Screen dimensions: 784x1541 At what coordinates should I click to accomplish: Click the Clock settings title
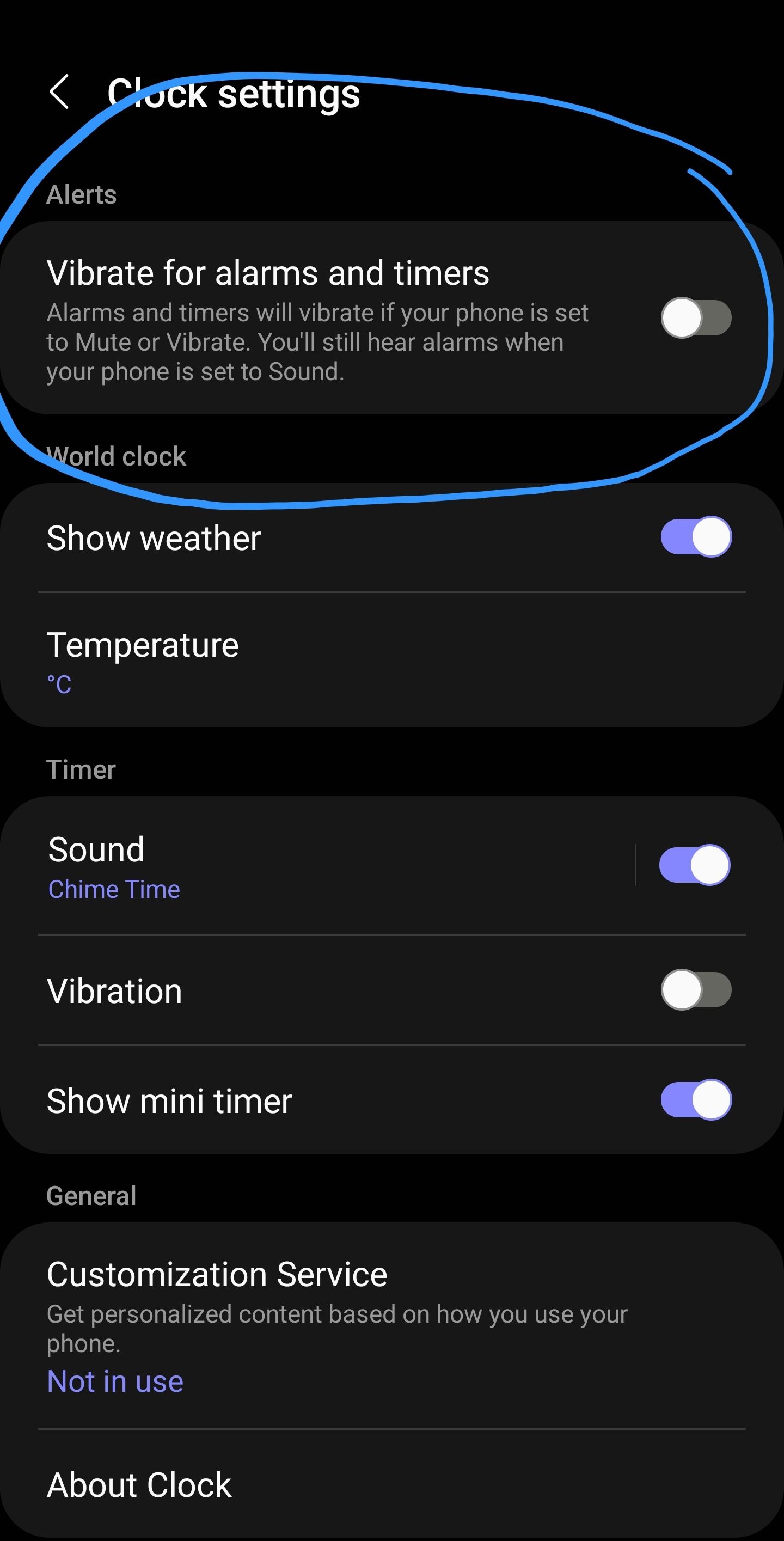[x=232, y=94]
